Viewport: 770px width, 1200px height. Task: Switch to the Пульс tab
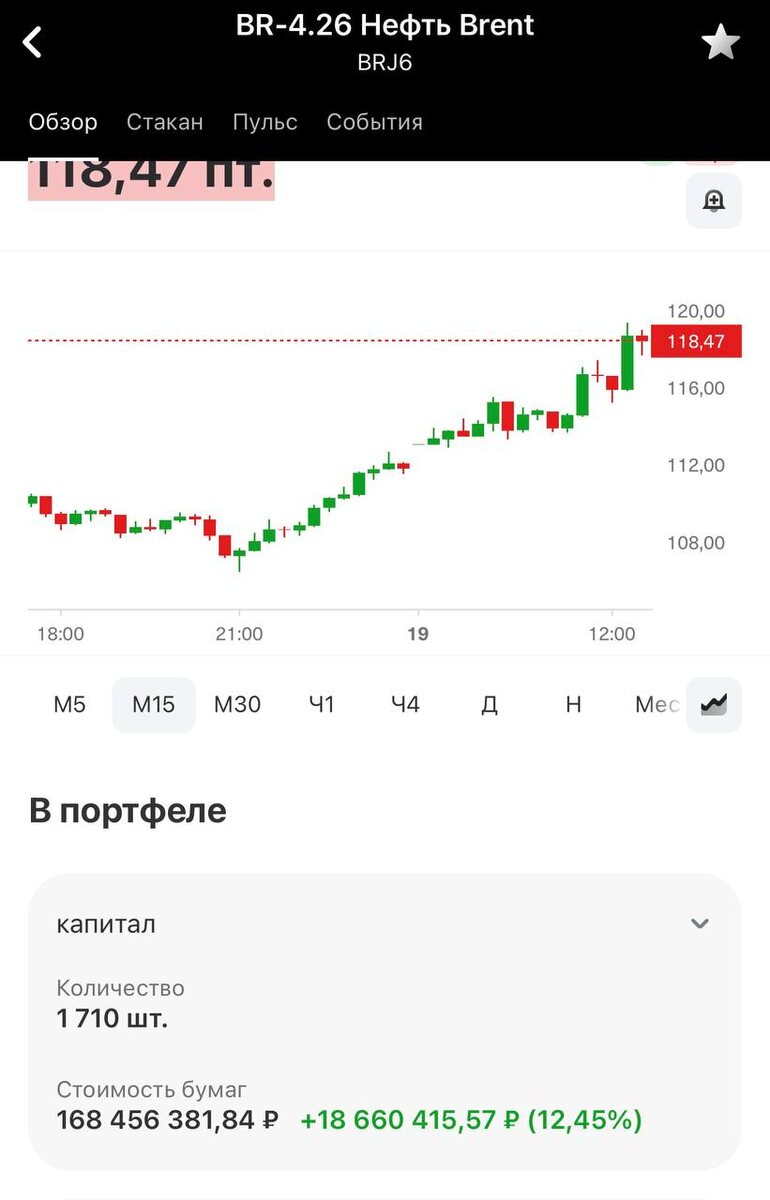point(264,122)
